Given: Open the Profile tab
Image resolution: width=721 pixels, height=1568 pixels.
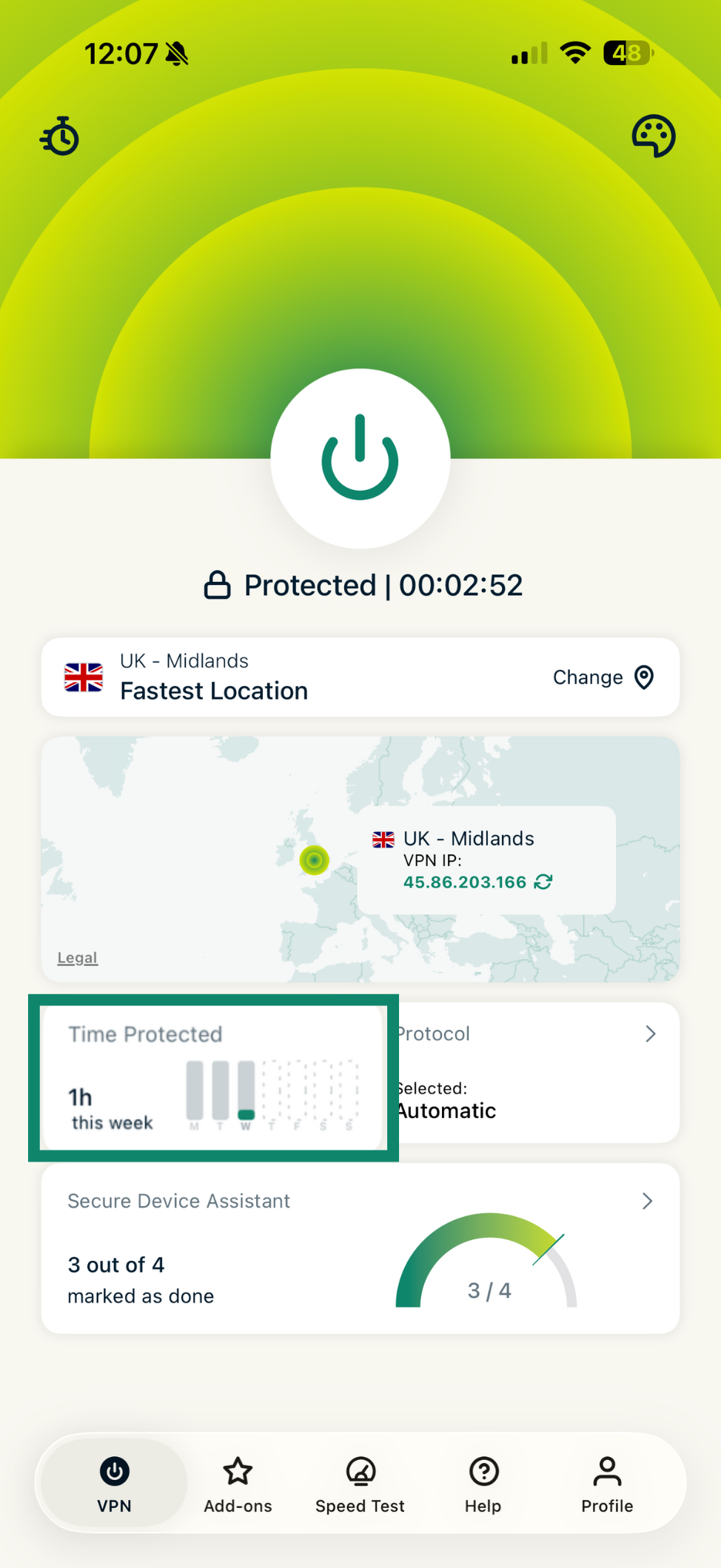Looking at the screenshot, I should click(x=607, y=1483).
